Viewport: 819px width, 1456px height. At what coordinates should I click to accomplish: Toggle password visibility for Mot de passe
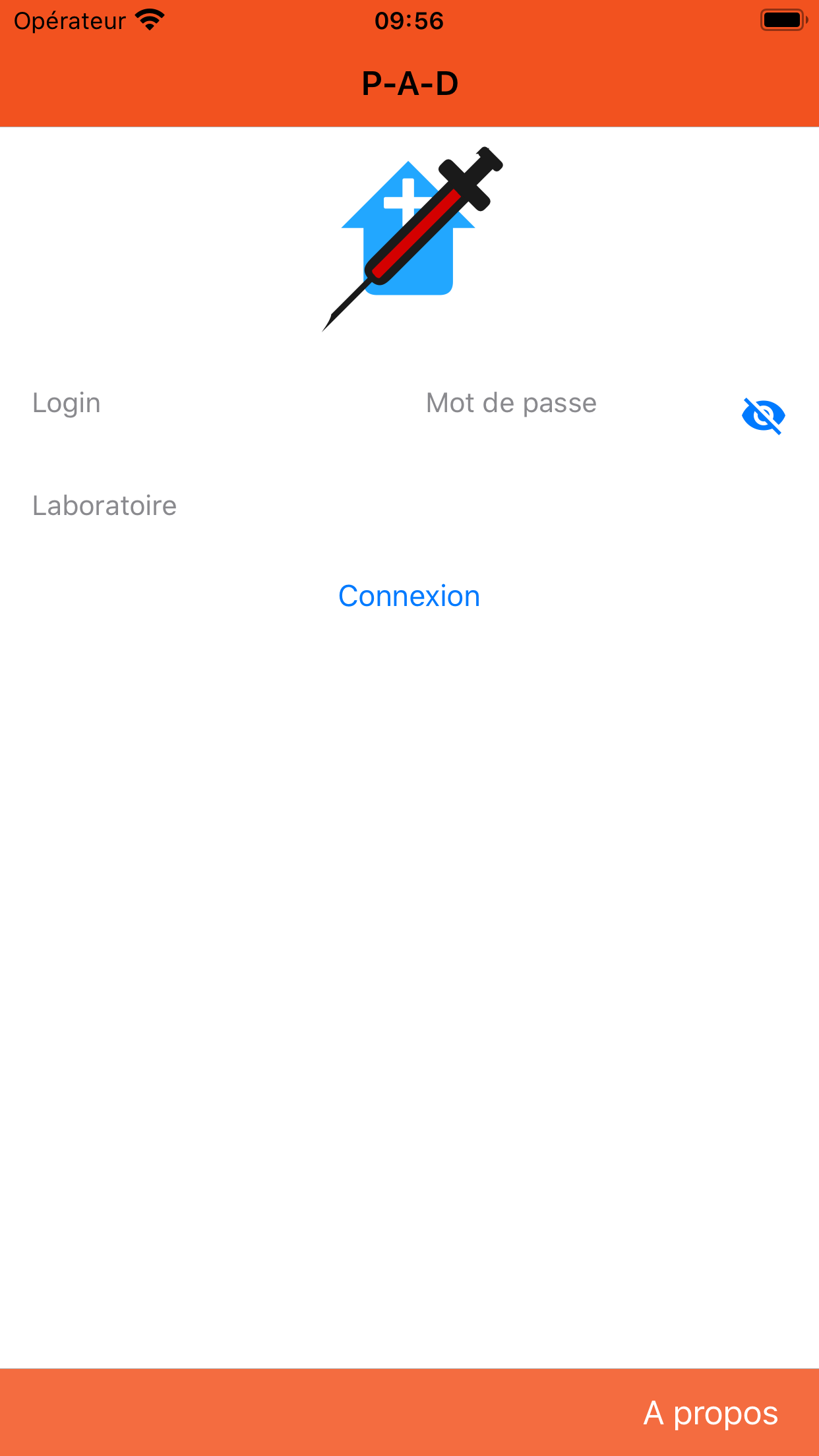(x=763, y=415)
